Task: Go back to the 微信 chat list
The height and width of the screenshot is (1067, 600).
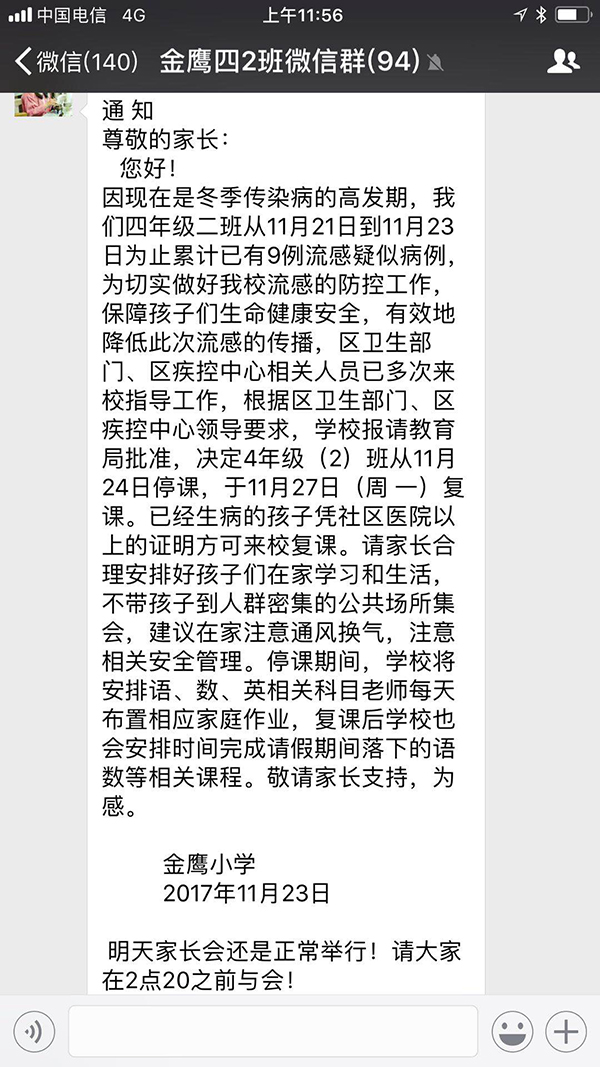Action: [76, 62]
